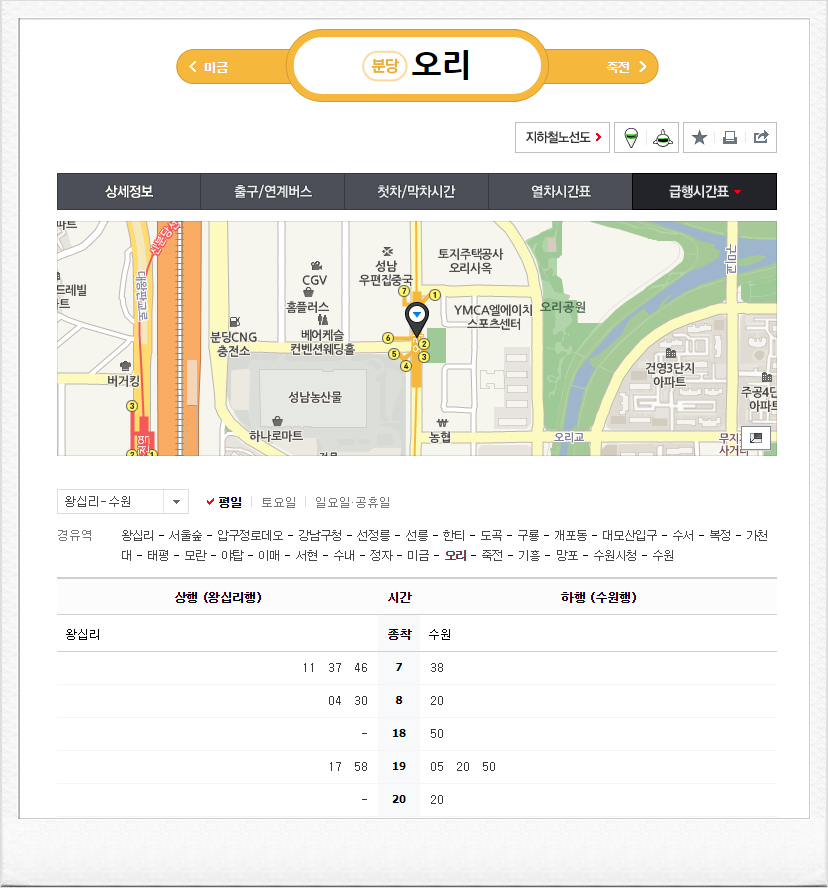This screenshot has width=828, height=888.
Task: Set this station as departure pin
Action: [x=630, y=138]
